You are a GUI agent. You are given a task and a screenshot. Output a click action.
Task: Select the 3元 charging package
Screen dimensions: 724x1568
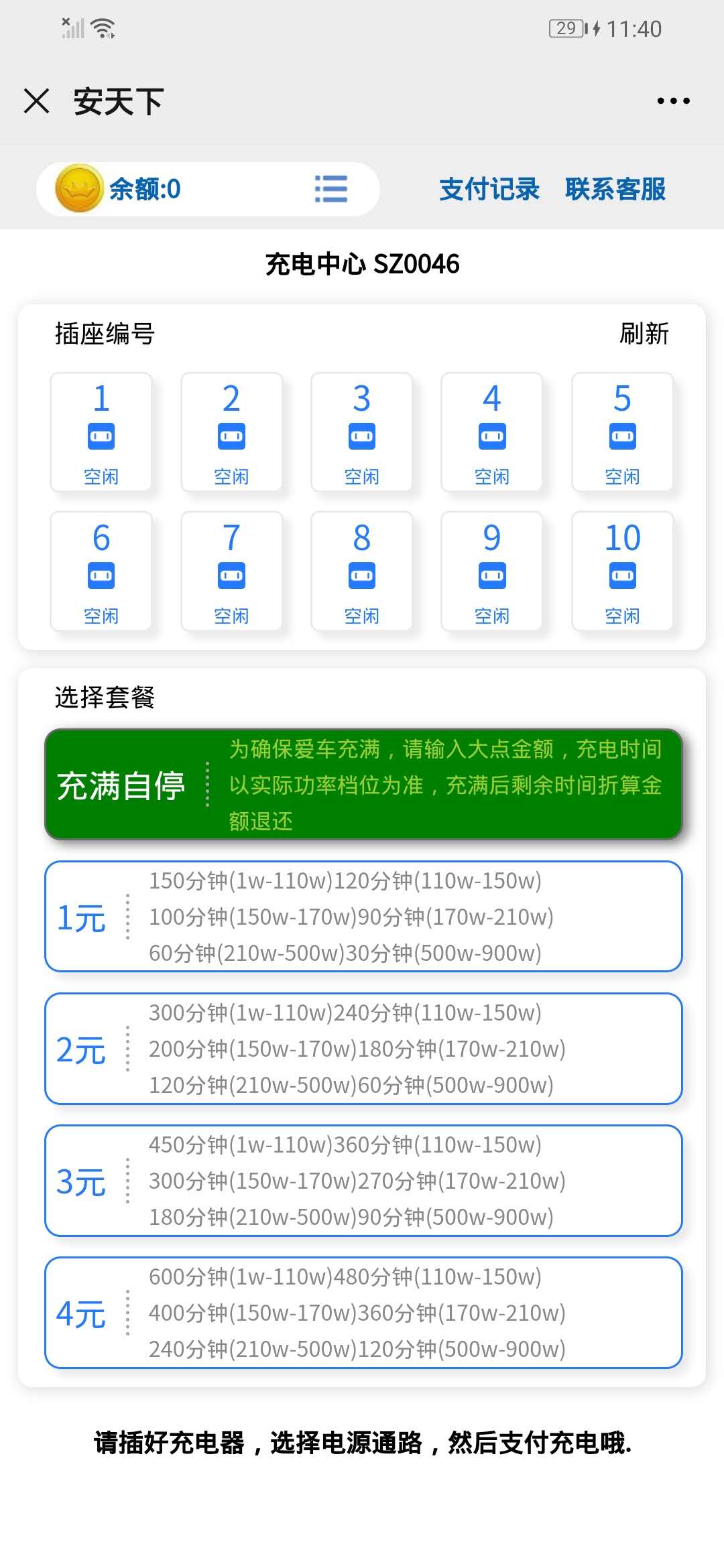[x=362, y=1181]
